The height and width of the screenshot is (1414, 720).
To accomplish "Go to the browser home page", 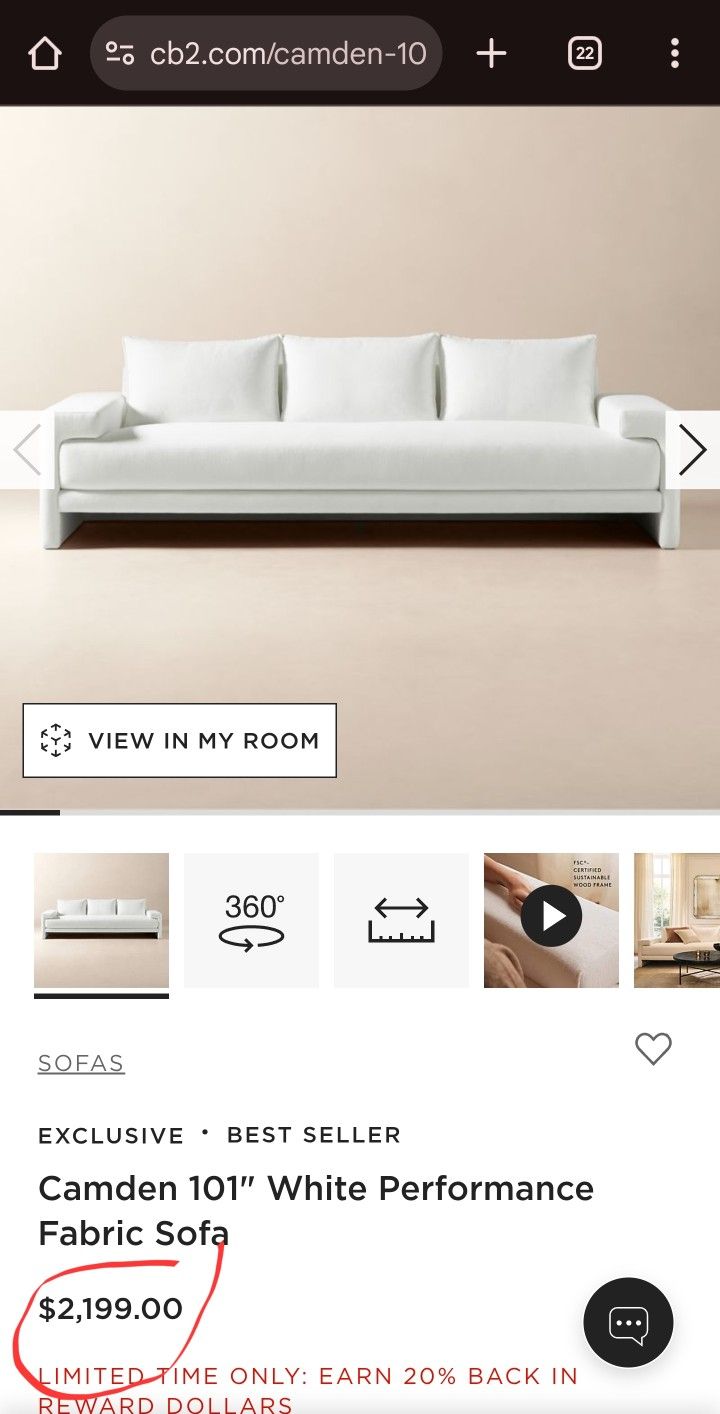I will pyautogui.click(x=45, y=53).
